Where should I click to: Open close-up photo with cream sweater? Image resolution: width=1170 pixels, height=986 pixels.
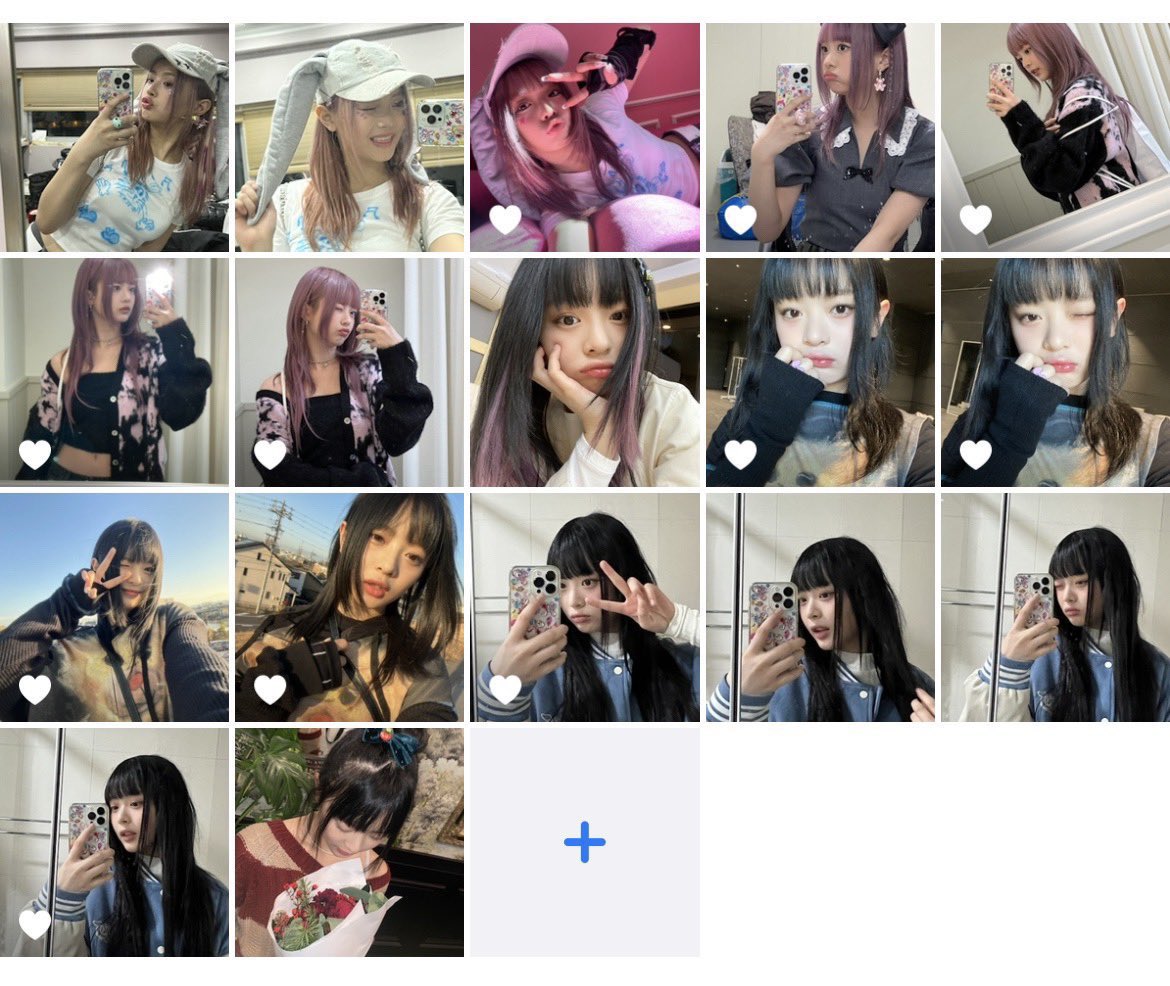pos(584,372)
